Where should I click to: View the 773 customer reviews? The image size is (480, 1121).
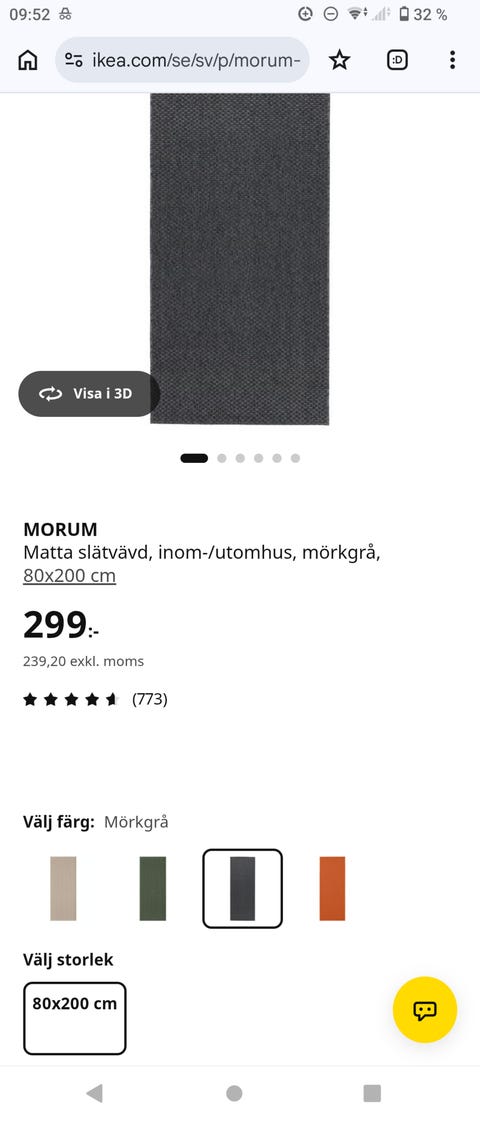[x=95, y=699]
